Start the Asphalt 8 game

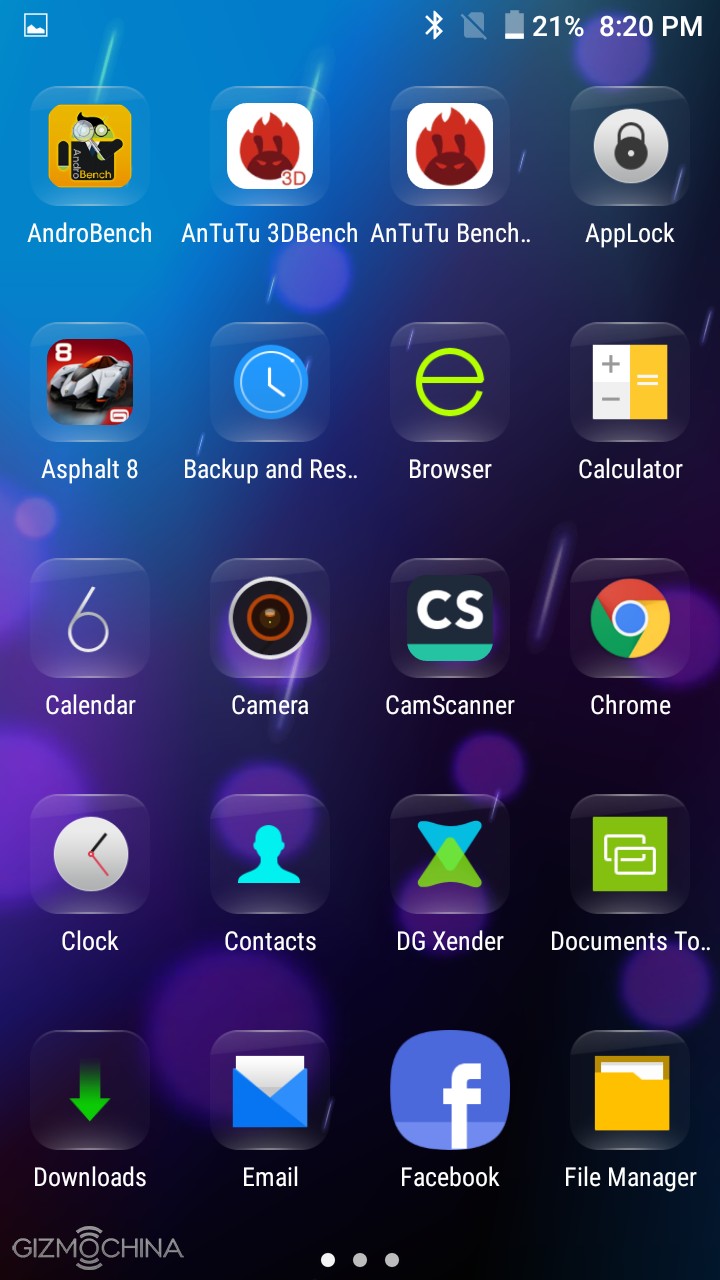click(x=90, y=382)
